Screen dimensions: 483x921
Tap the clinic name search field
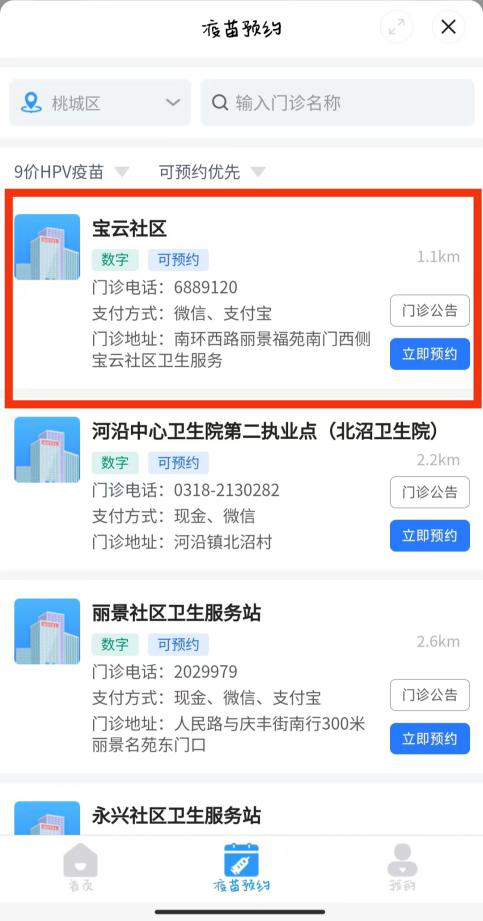coord(337,103)
